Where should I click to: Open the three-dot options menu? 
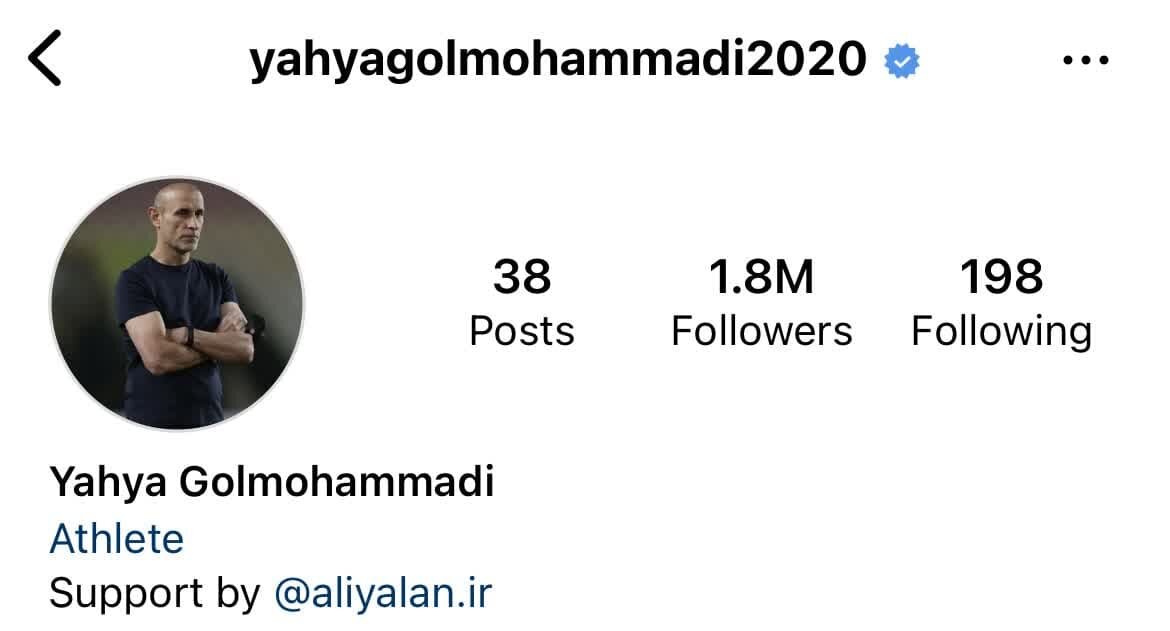[1085, 60]
